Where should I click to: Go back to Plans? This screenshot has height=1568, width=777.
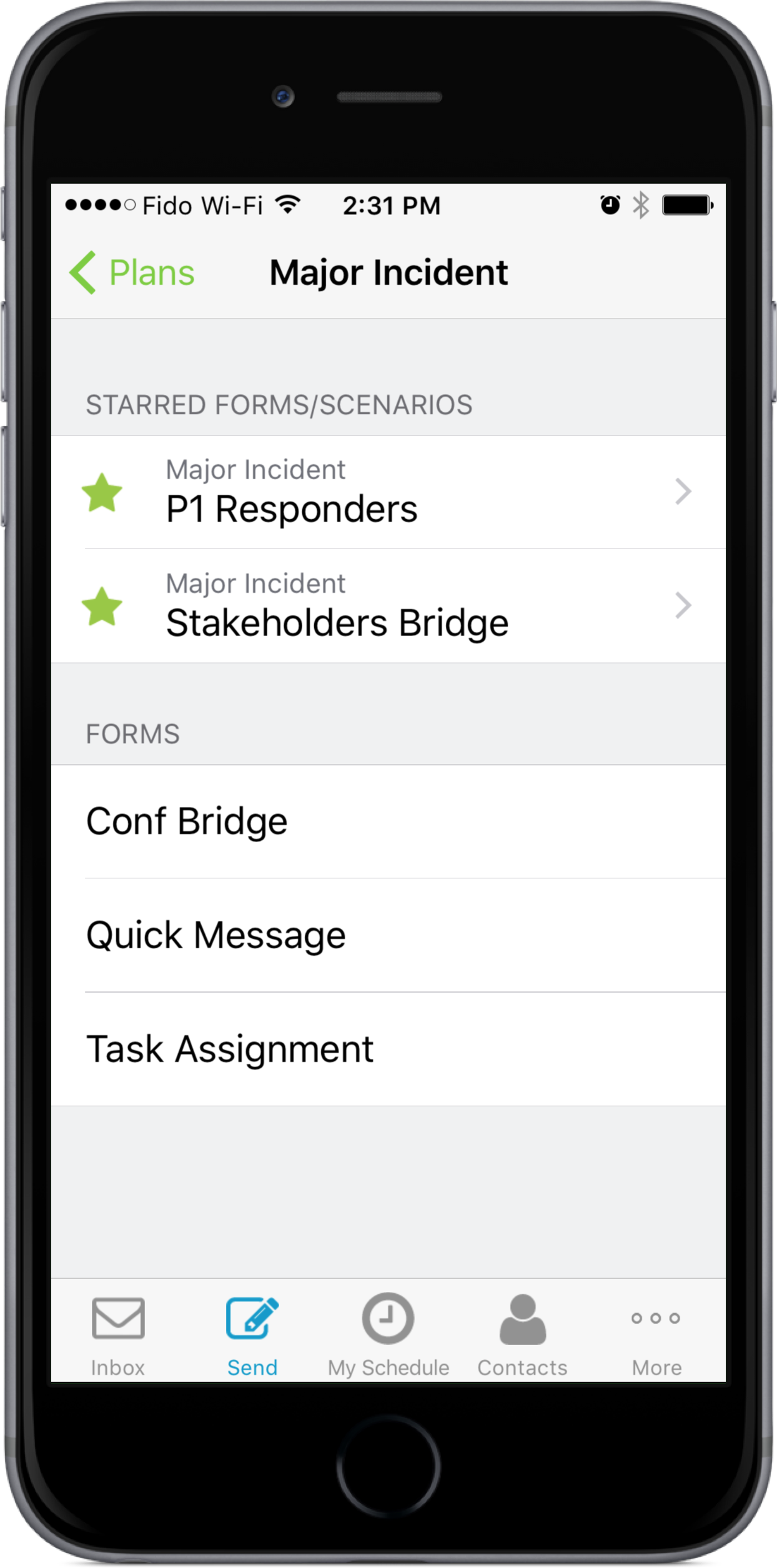tap(132, 273)
